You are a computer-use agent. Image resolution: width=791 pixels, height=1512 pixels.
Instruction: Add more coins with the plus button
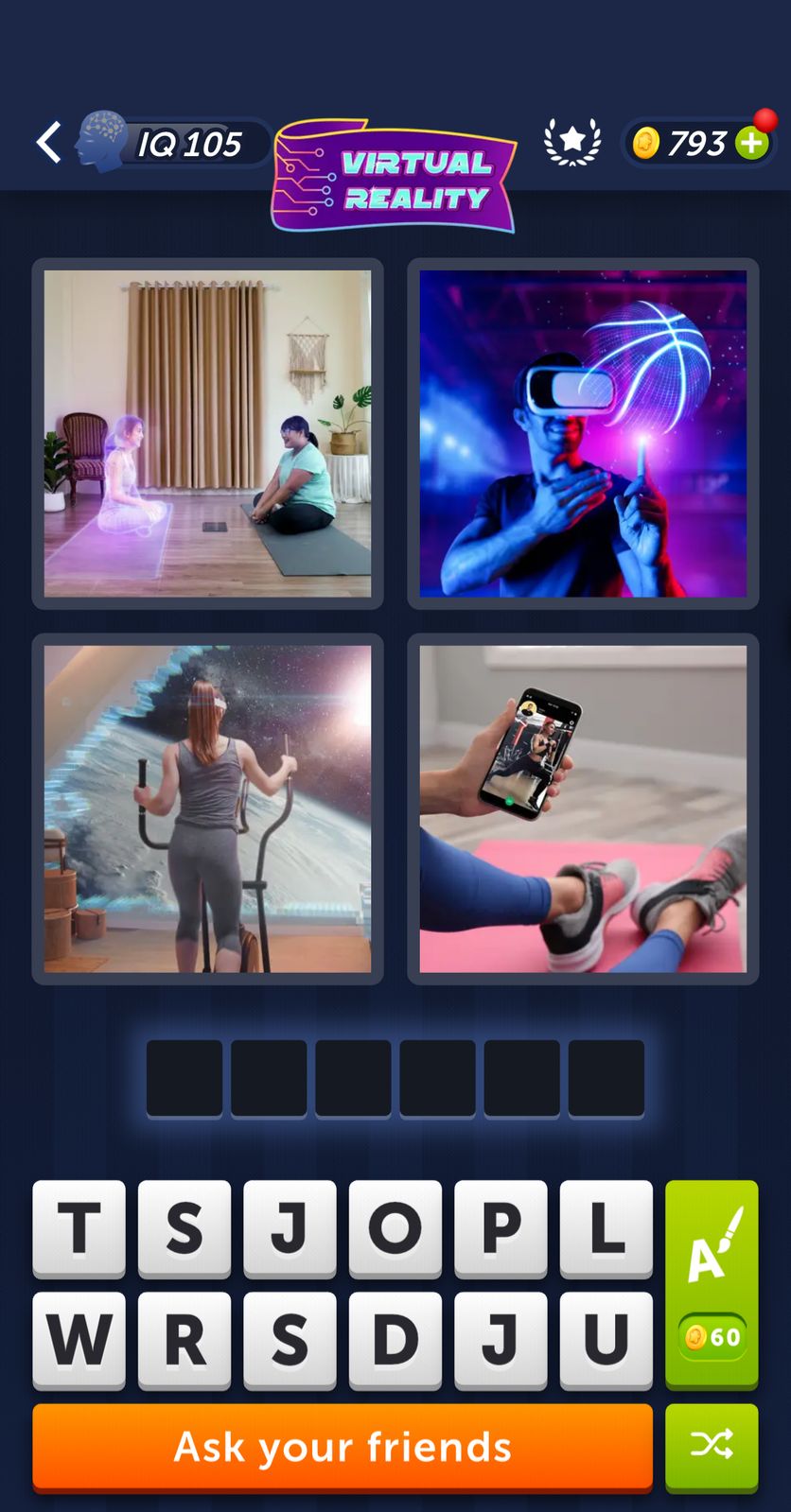752,143
